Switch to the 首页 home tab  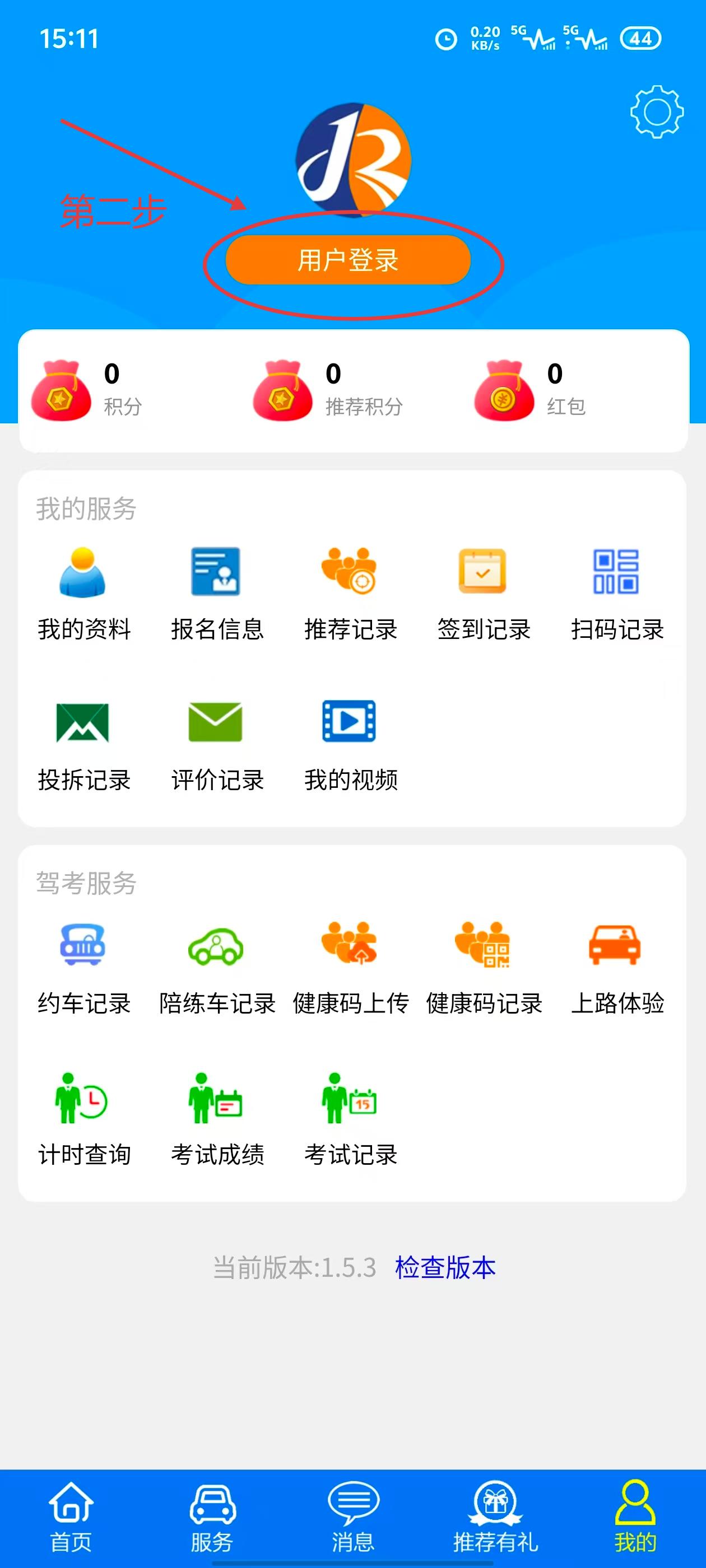(x=71, y=1518)
